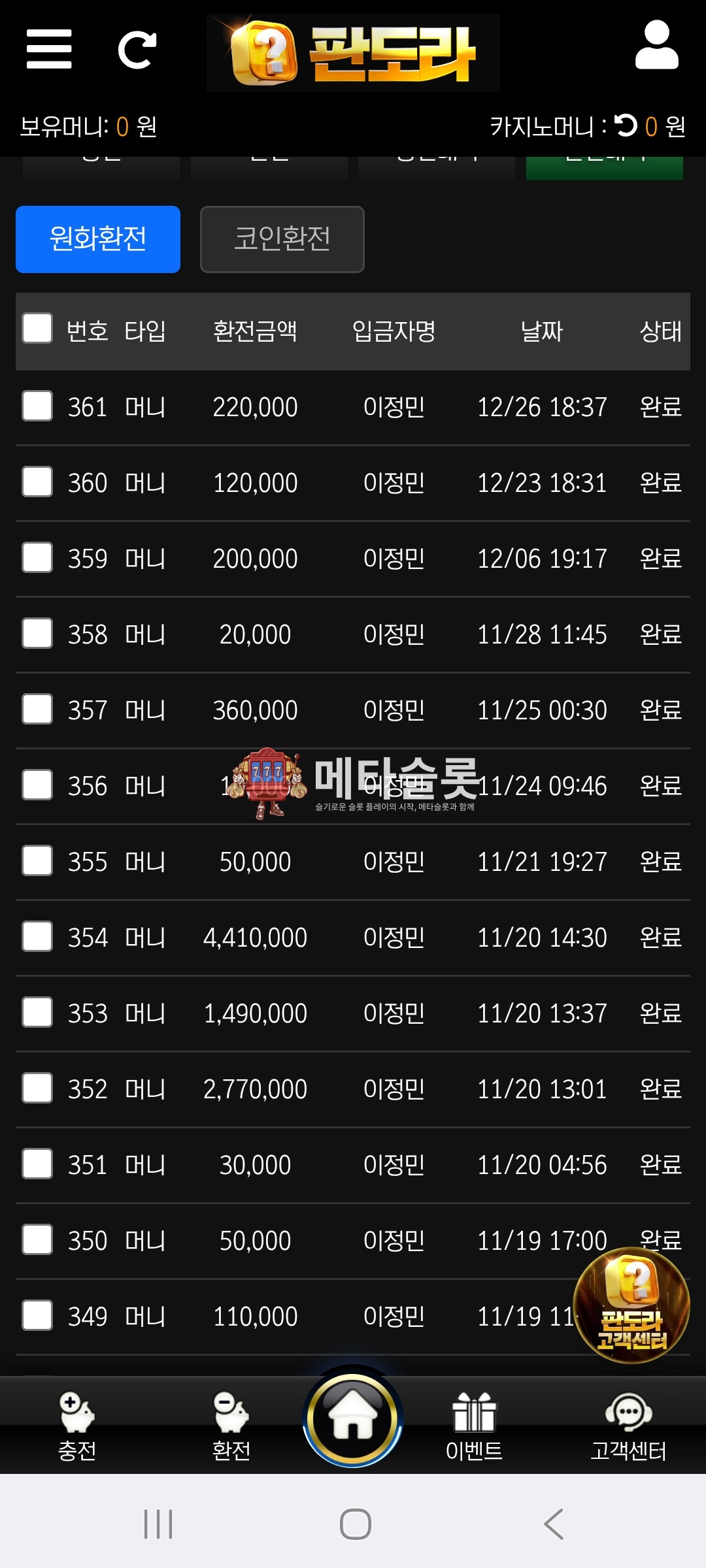
Task: Switch to the 코인환전 tab
Action: 282,239
